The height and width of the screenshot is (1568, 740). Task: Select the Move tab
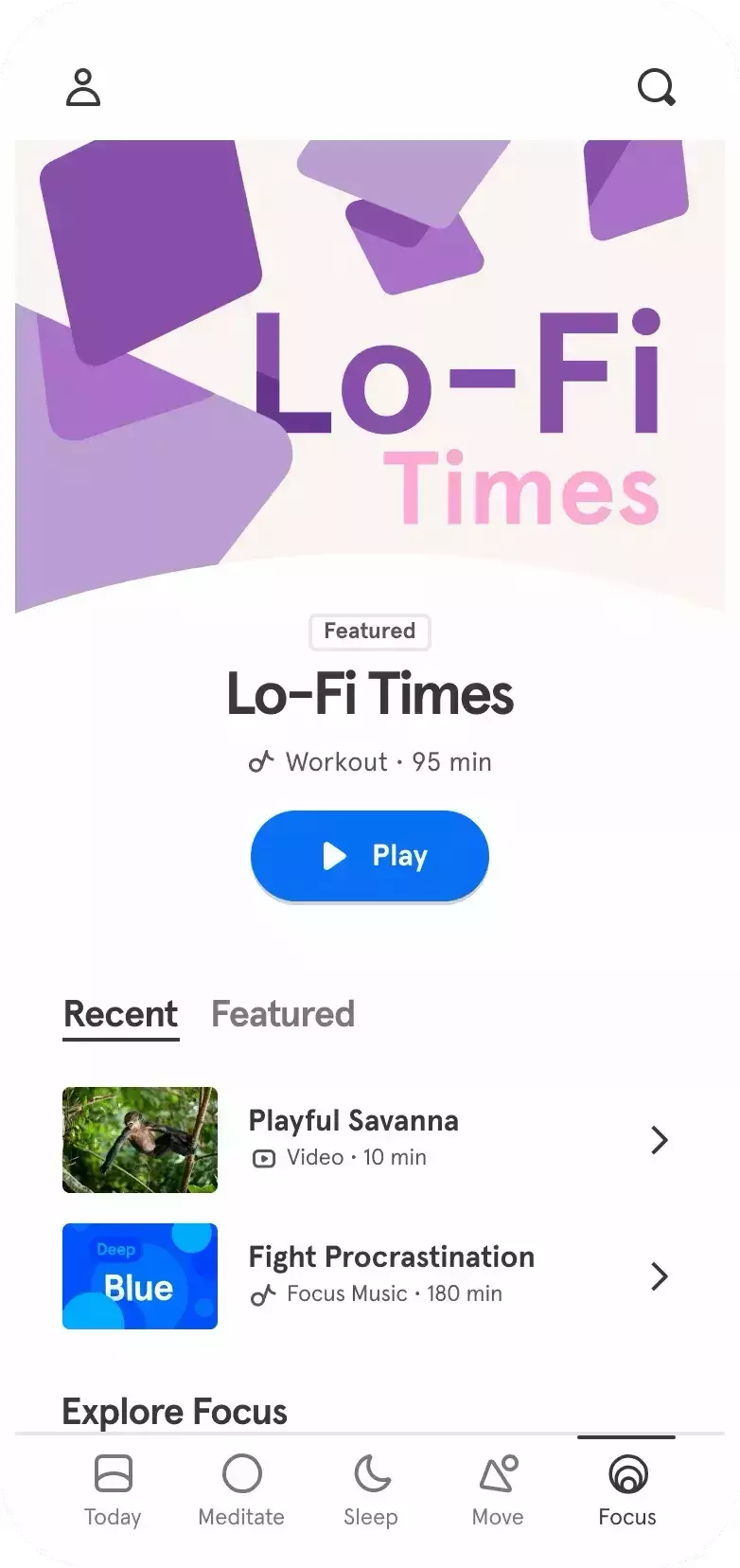click(498, 1491)
